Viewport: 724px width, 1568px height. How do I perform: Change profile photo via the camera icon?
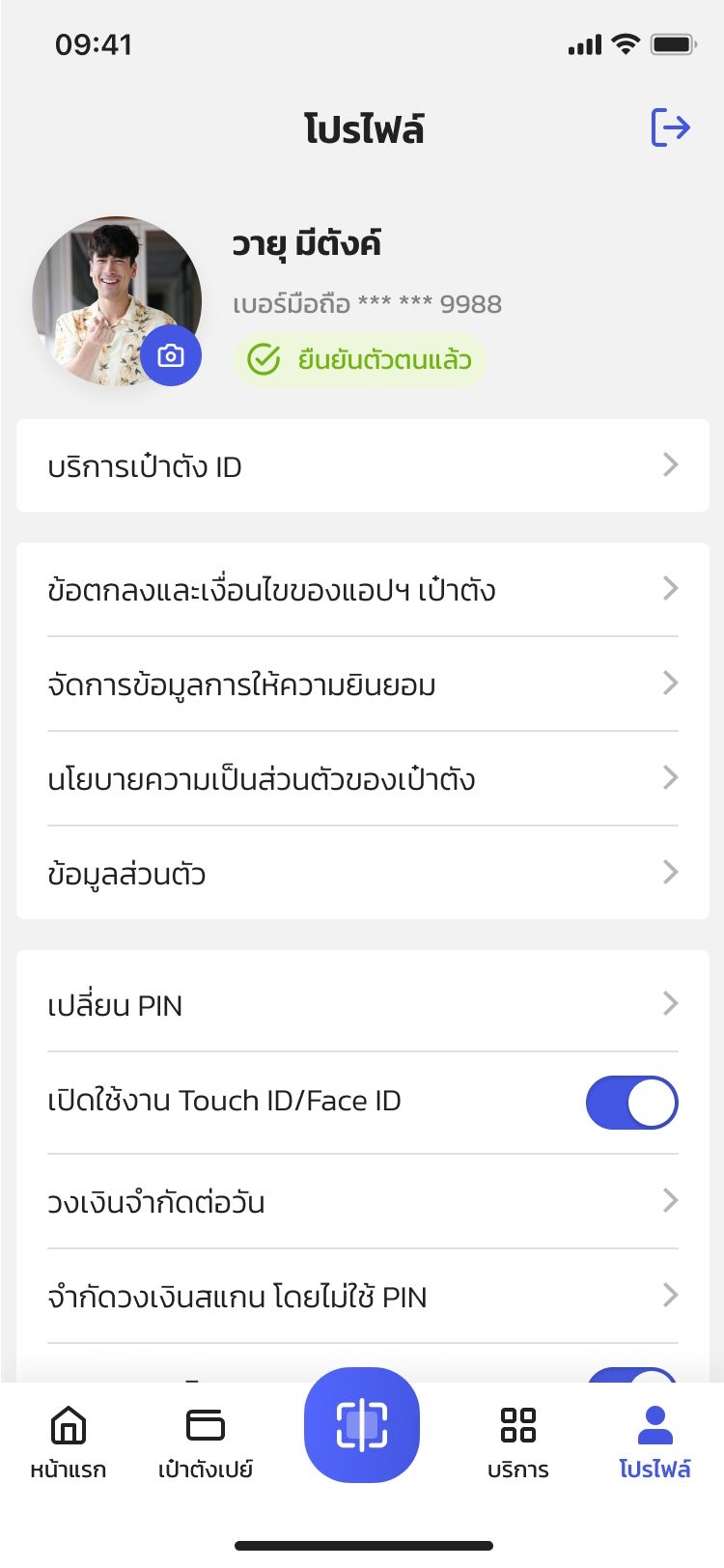coord(171,355)
